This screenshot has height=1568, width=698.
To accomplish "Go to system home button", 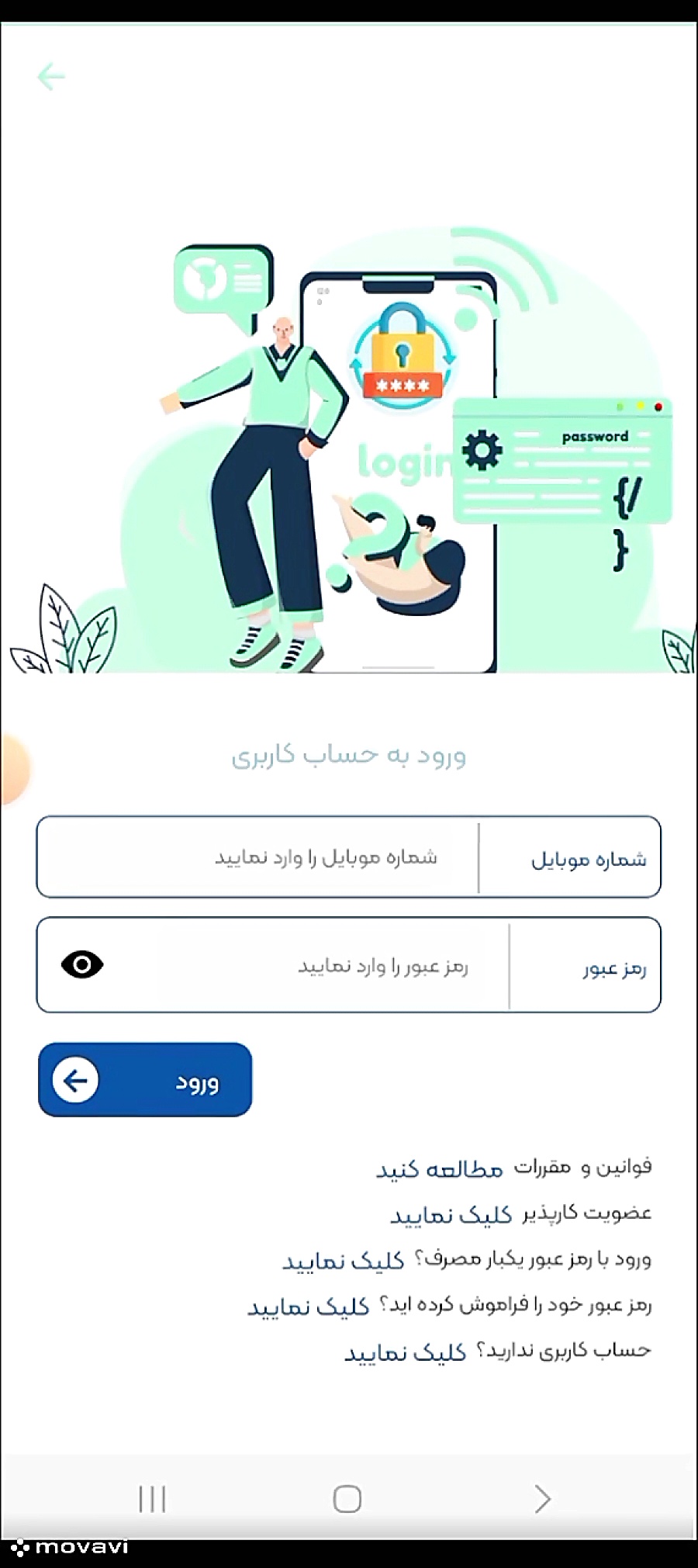I will 347,1499.
